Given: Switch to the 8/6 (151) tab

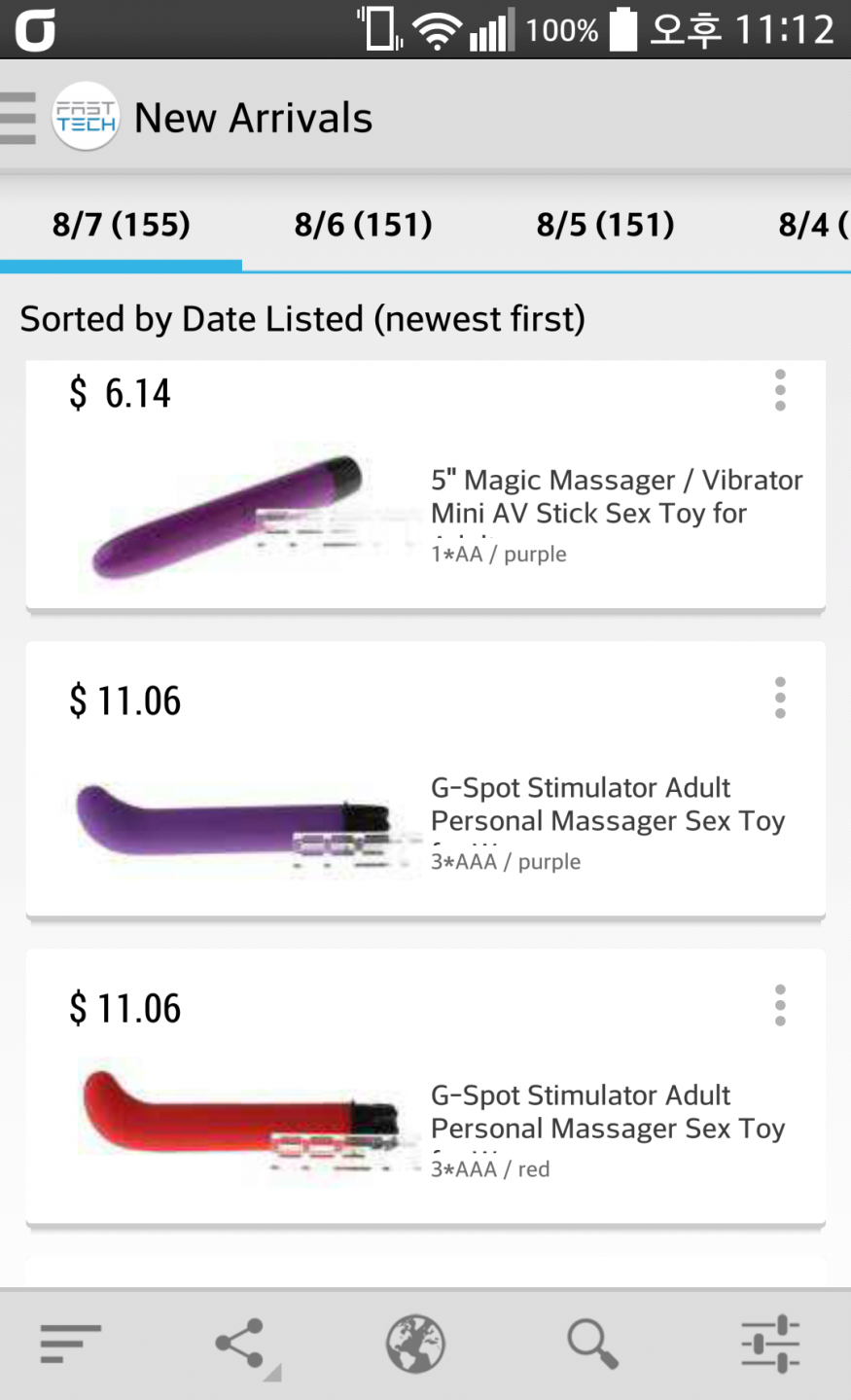Looking at the screenshot, I should [x=363, y=226].
